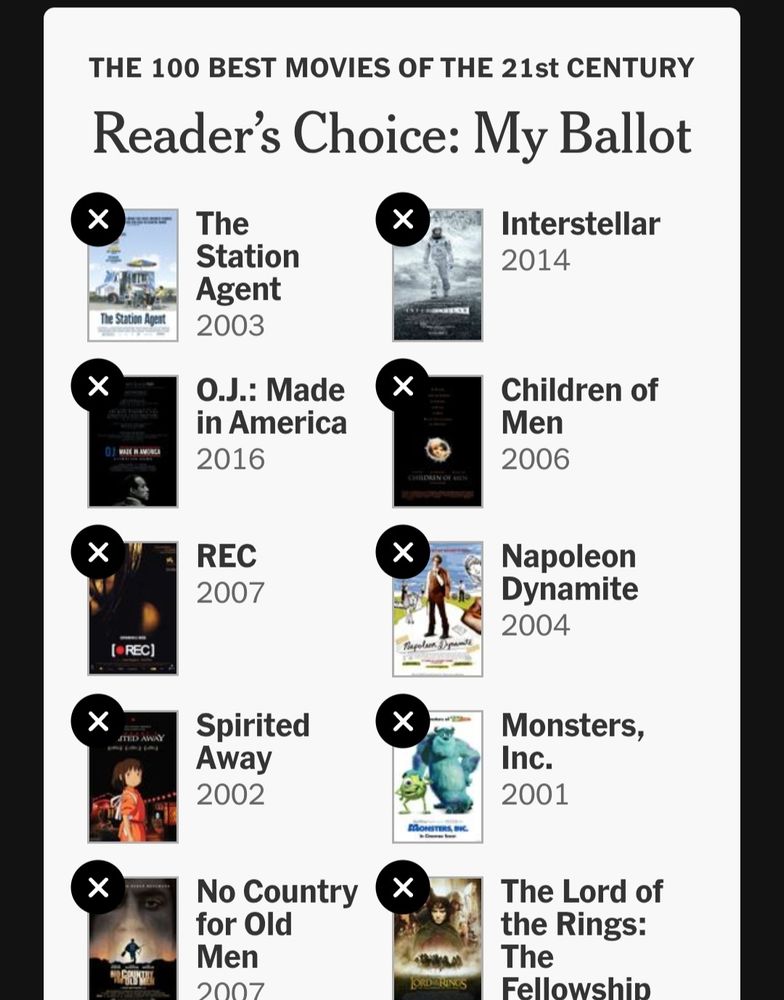Remove Monsters, Inc. from the ballot

(402, 719)
